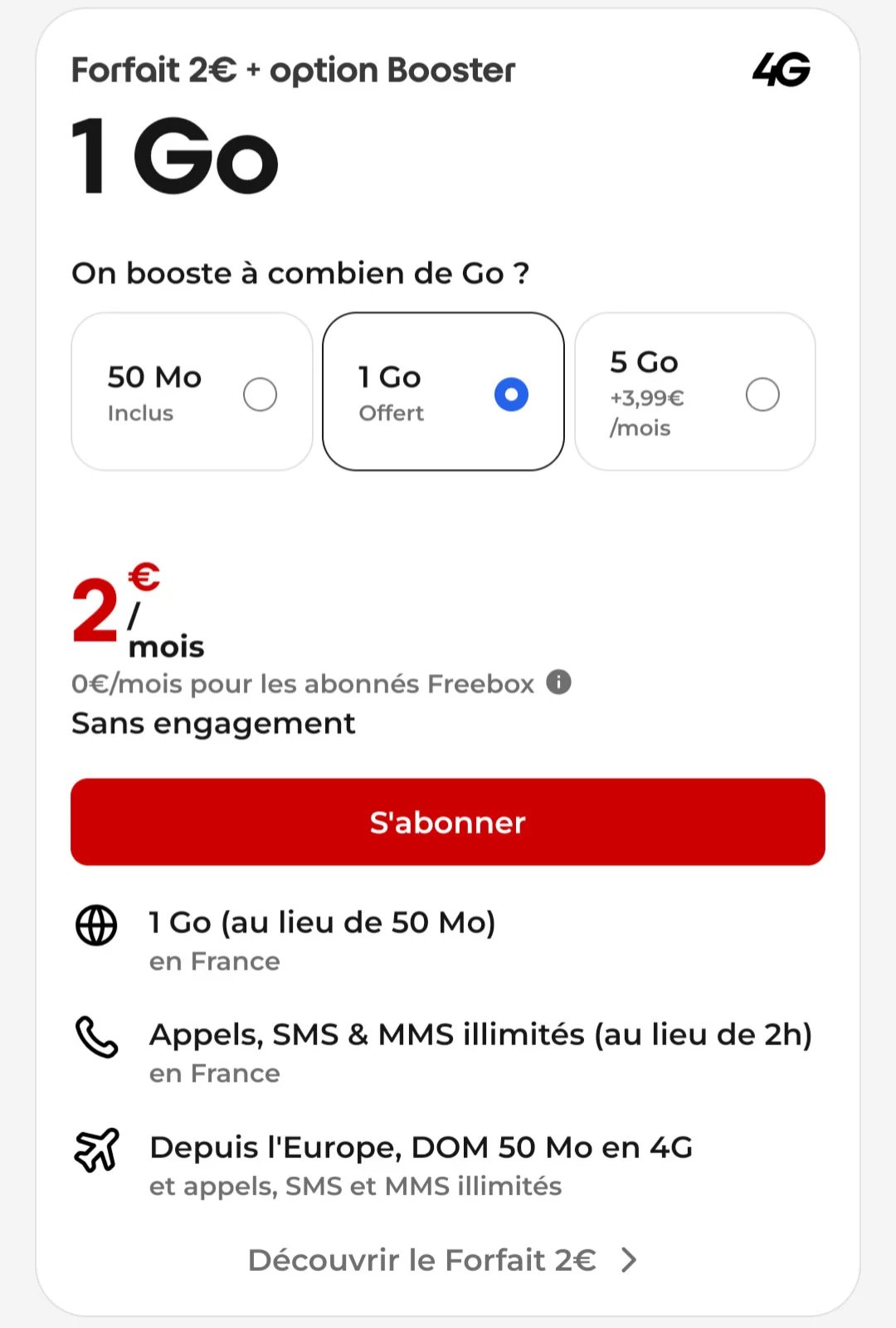
Task: Pick the 5 Go +3,99€/mois option
Action: coord(694,393)
